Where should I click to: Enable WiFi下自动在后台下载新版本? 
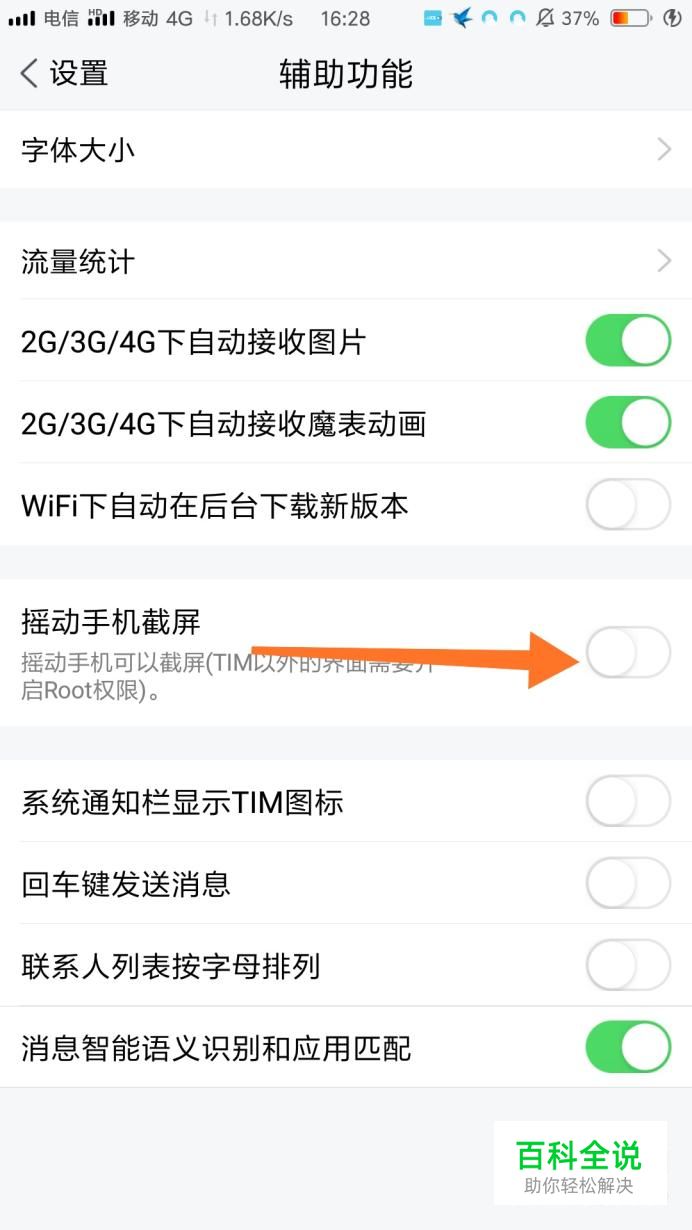(628, 504)
